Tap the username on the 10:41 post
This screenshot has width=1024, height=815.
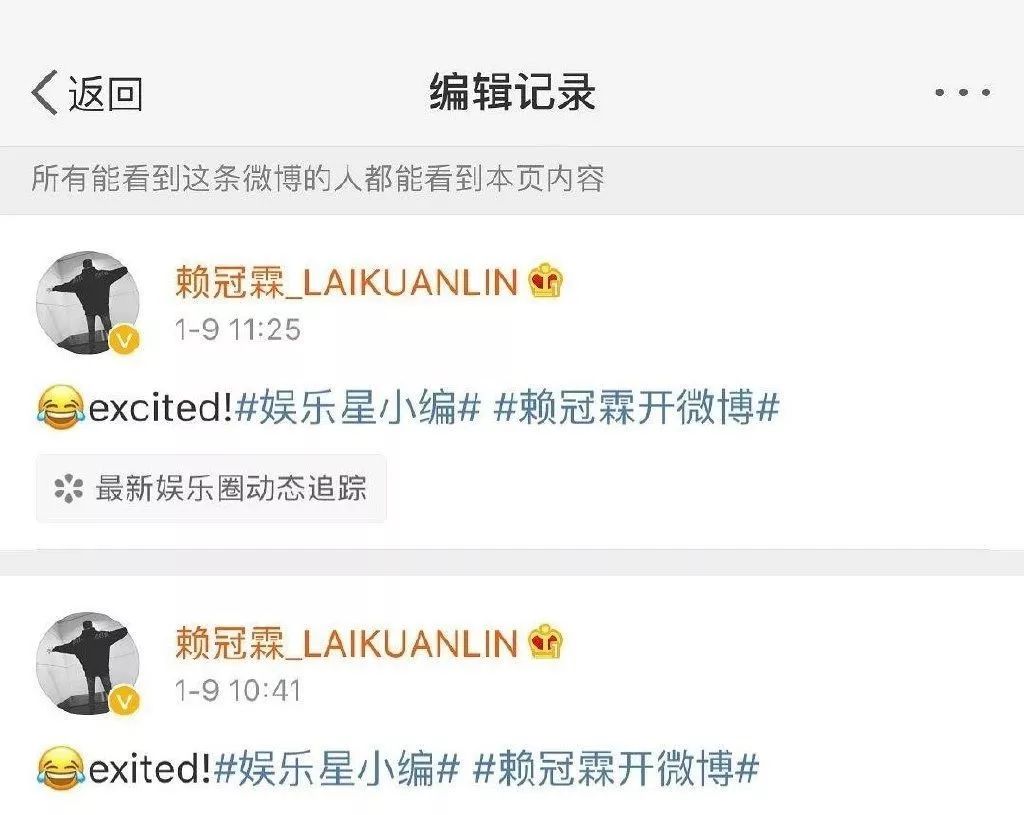click(x=347, y=644)
